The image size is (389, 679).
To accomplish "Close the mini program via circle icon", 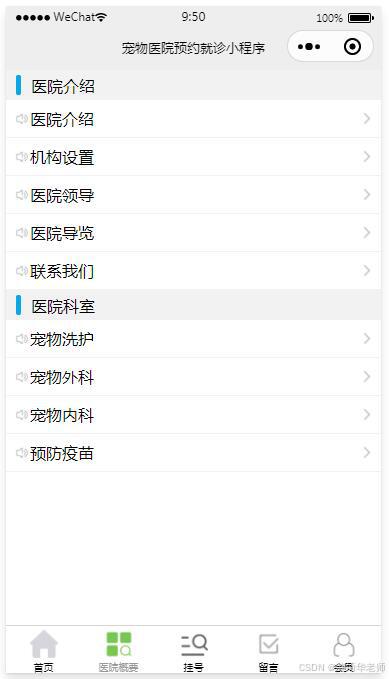I will (352, 46).
